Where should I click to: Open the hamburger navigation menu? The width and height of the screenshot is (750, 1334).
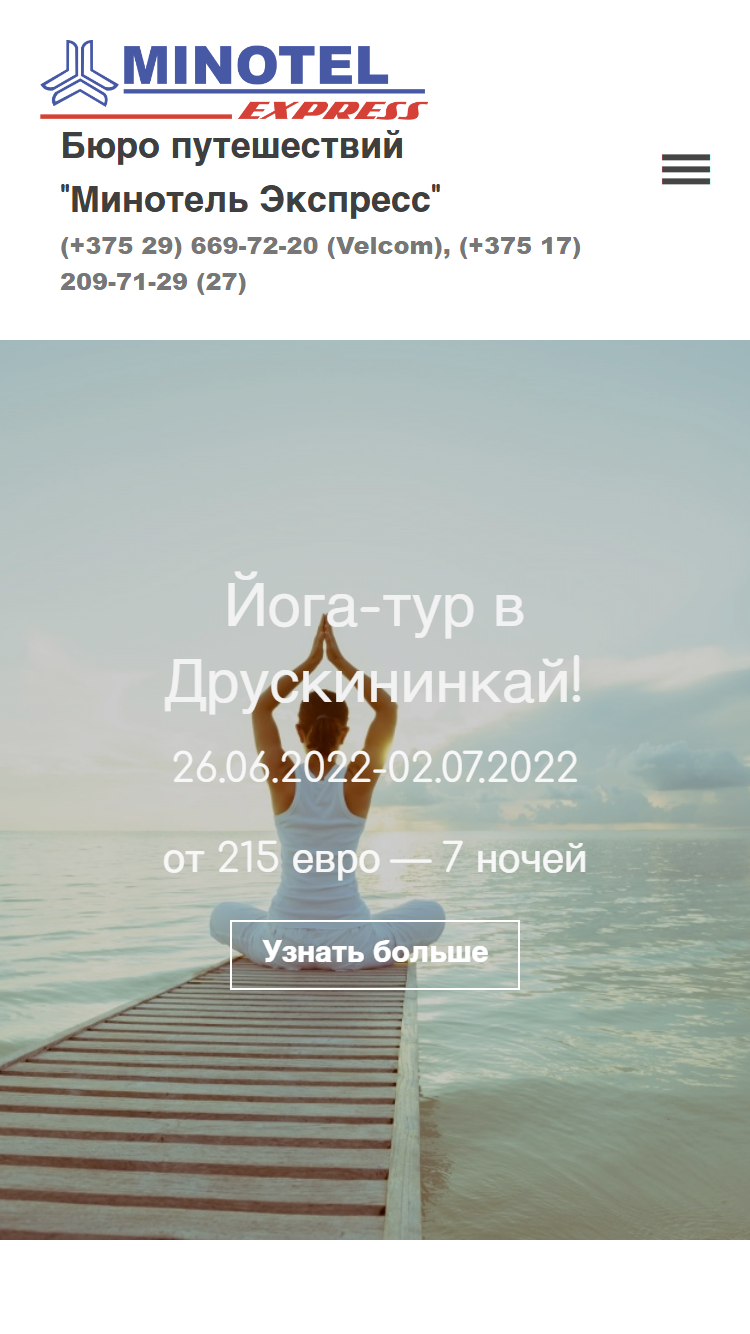tap(686, 170)
